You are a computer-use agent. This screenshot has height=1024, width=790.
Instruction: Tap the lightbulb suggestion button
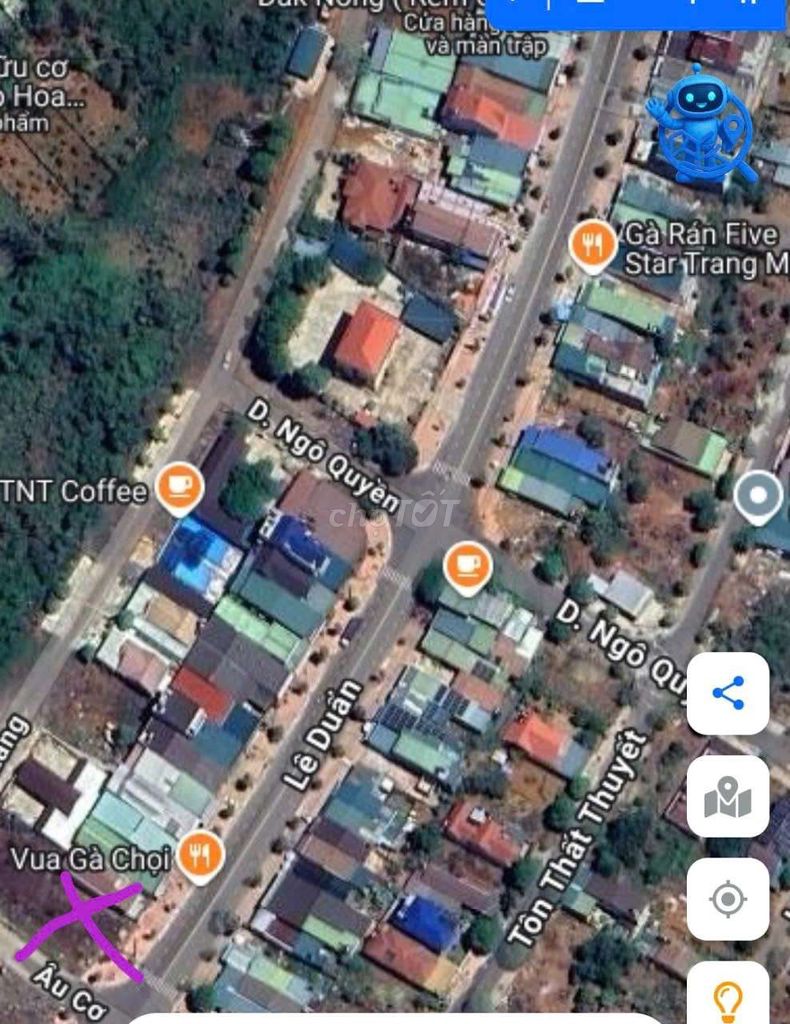[728, 996]
